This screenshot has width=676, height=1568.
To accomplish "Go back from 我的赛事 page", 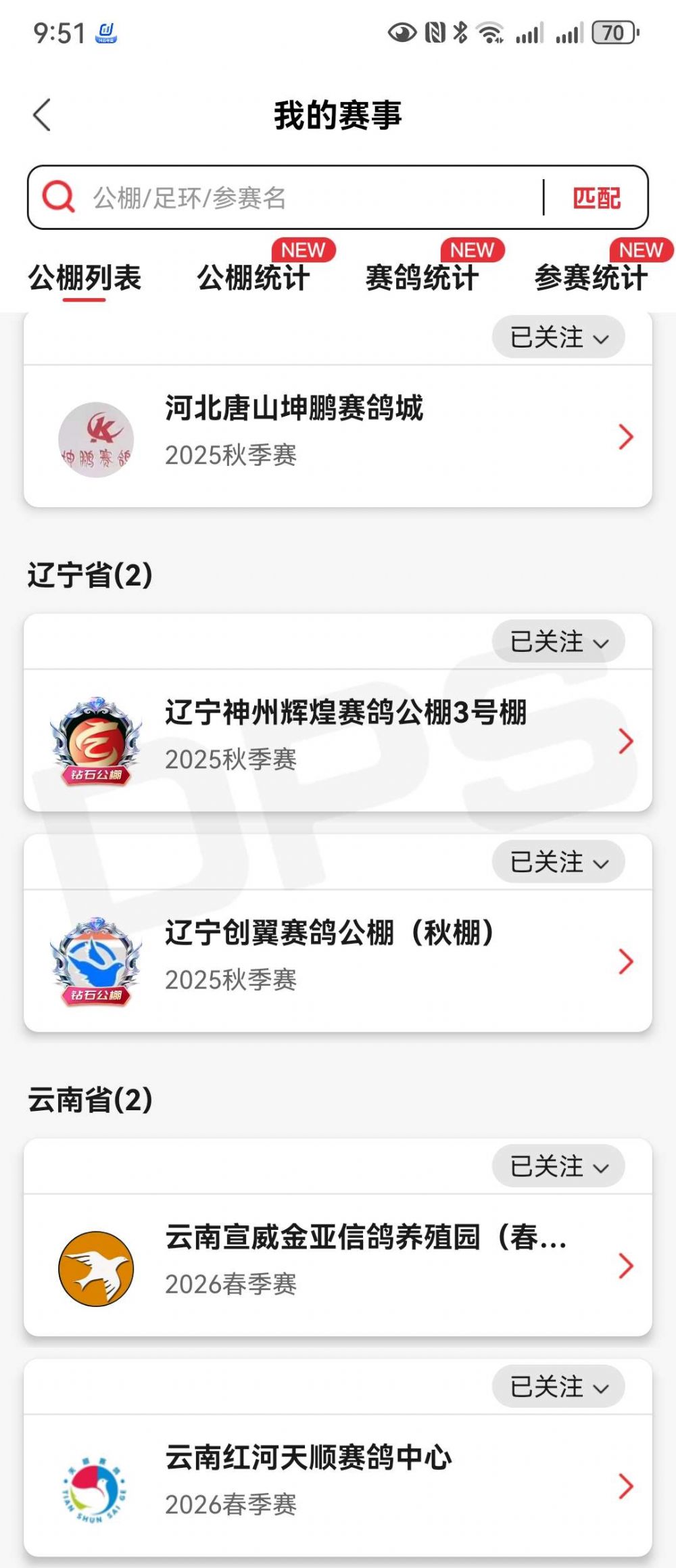I will 42,115.
